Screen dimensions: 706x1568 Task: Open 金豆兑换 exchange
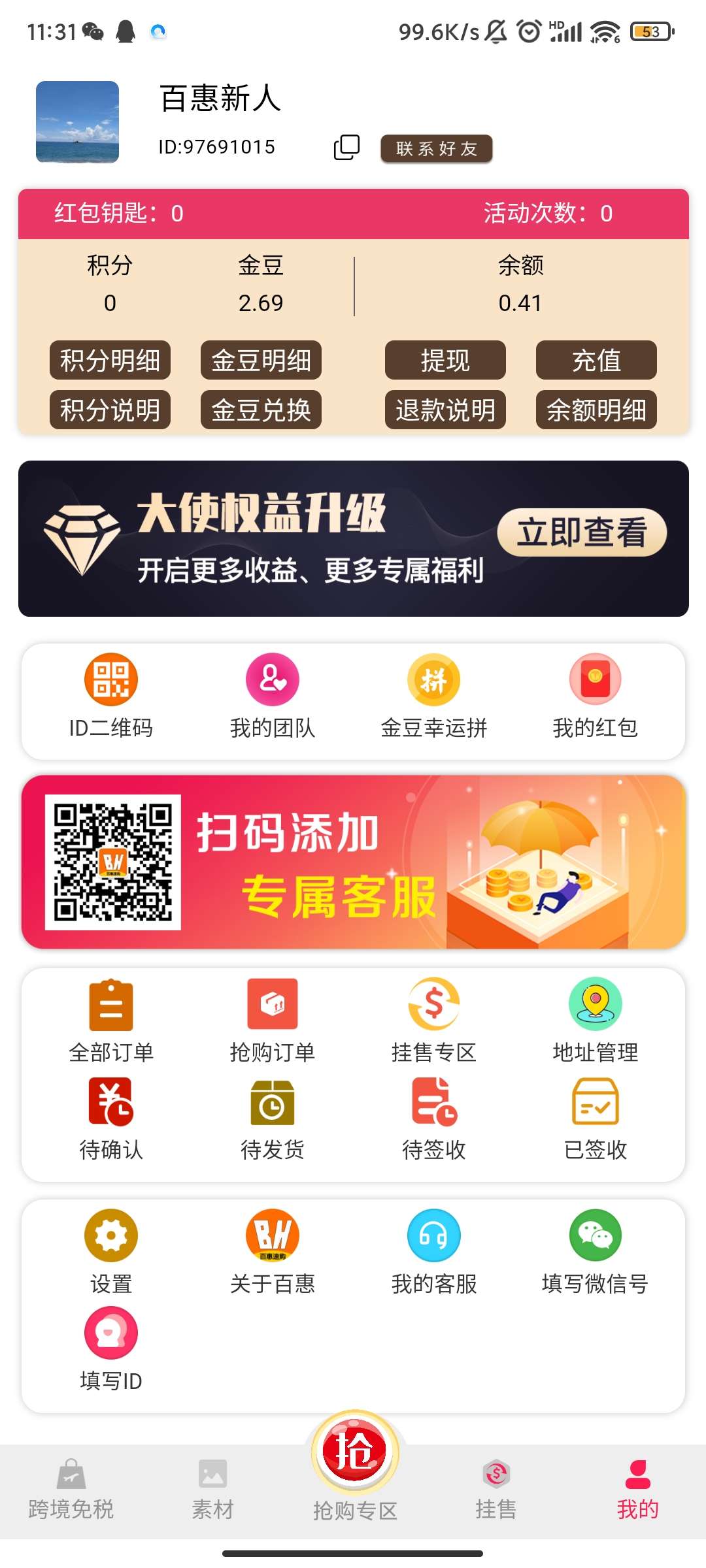point(261,410)
